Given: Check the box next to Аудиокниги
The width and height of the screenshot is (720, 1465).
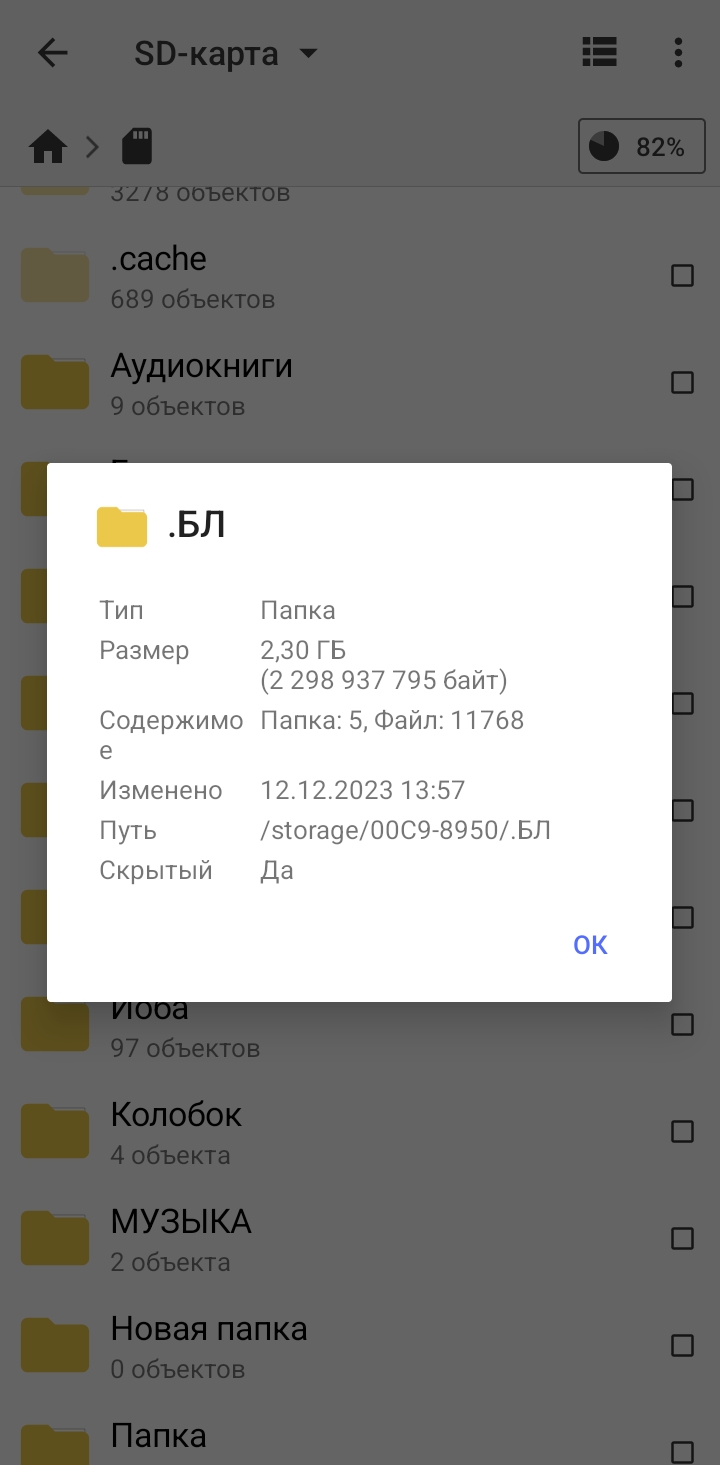Looking at the screenshot, I should click(x=682, y=382).
